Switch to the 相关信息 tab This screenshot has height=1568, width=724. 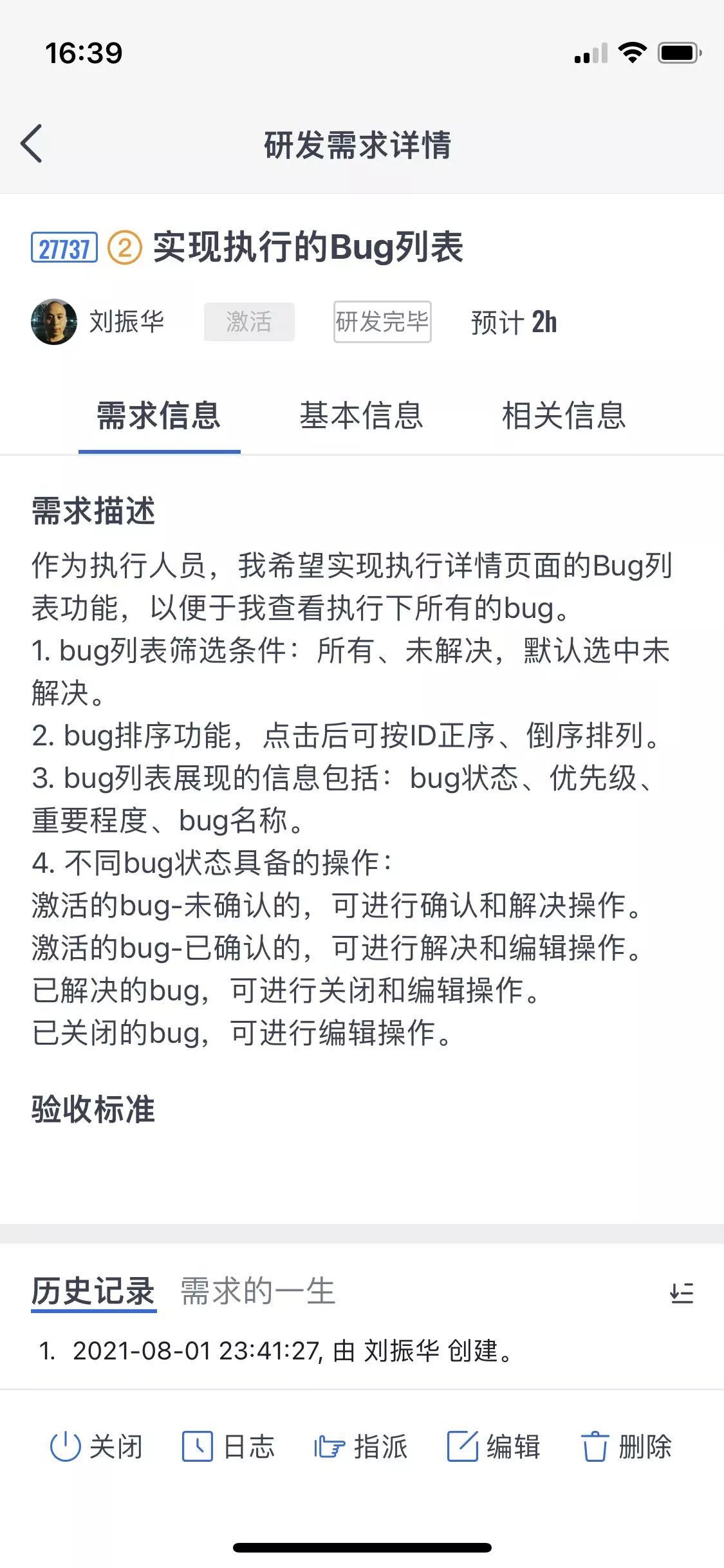[x=564, y=415]
